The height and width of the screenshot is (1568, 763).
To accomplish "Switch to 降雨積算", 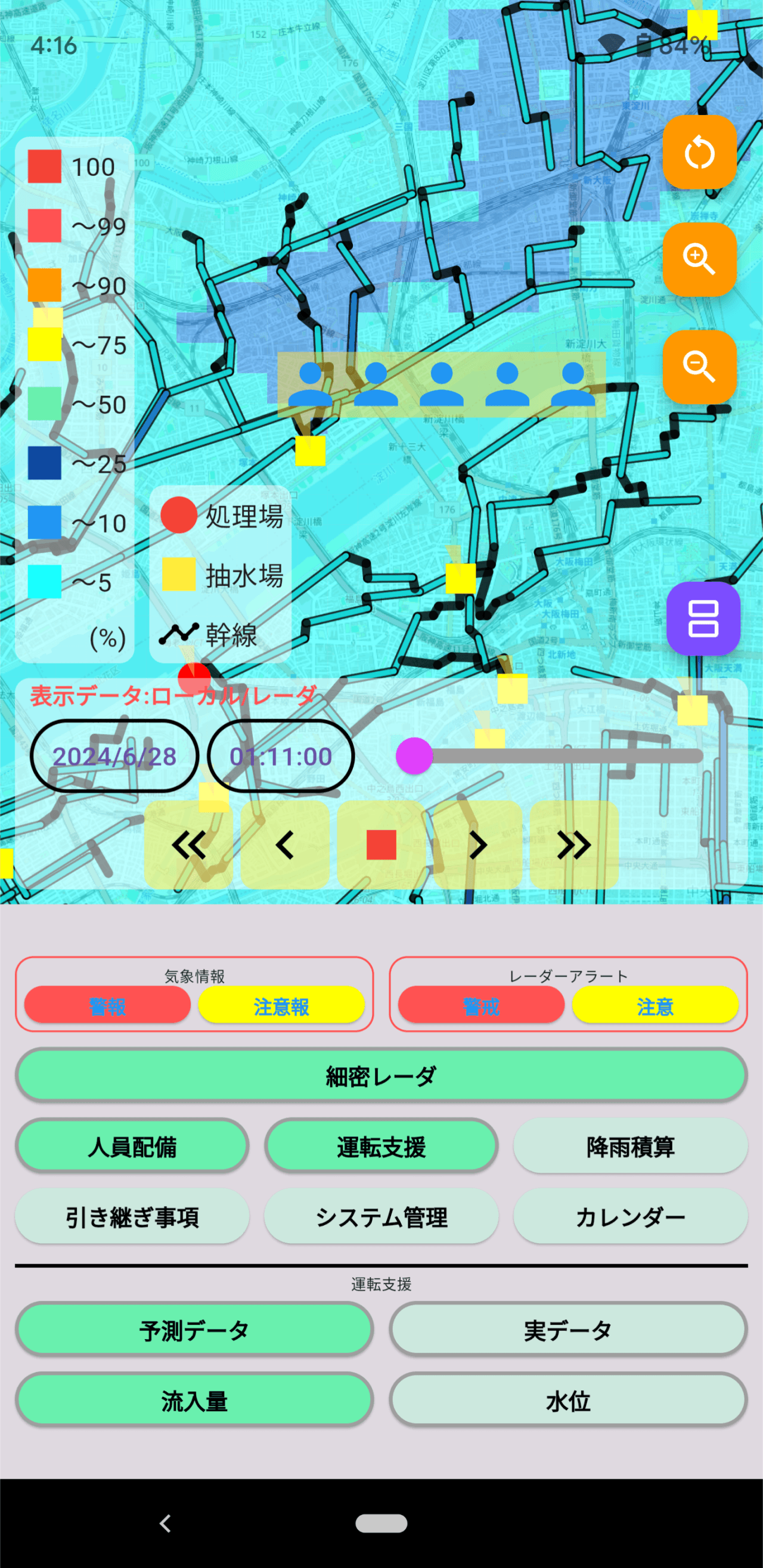I will tap(630, 1146).
